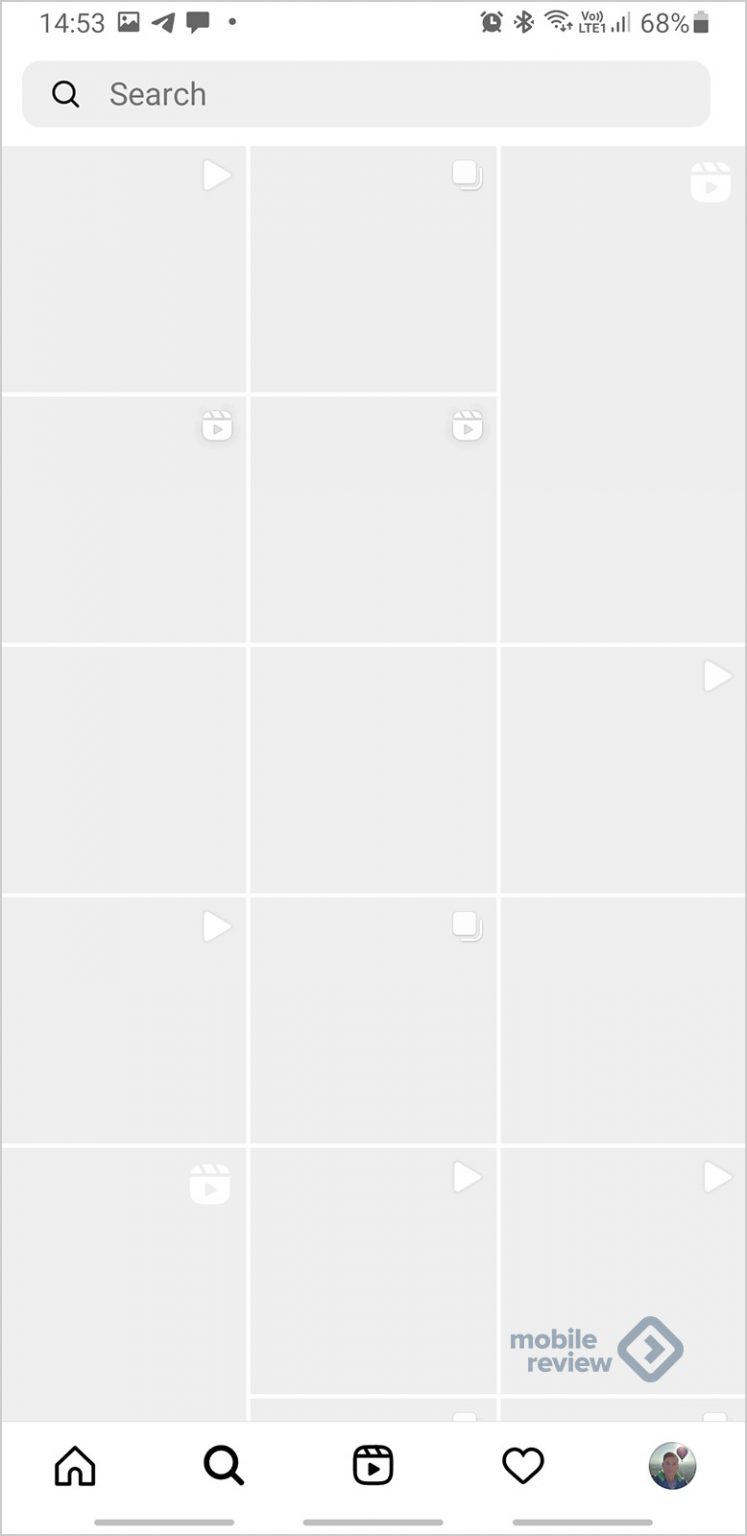
Task: Select the Explore magnifier tab
Action: [223, 1466]
